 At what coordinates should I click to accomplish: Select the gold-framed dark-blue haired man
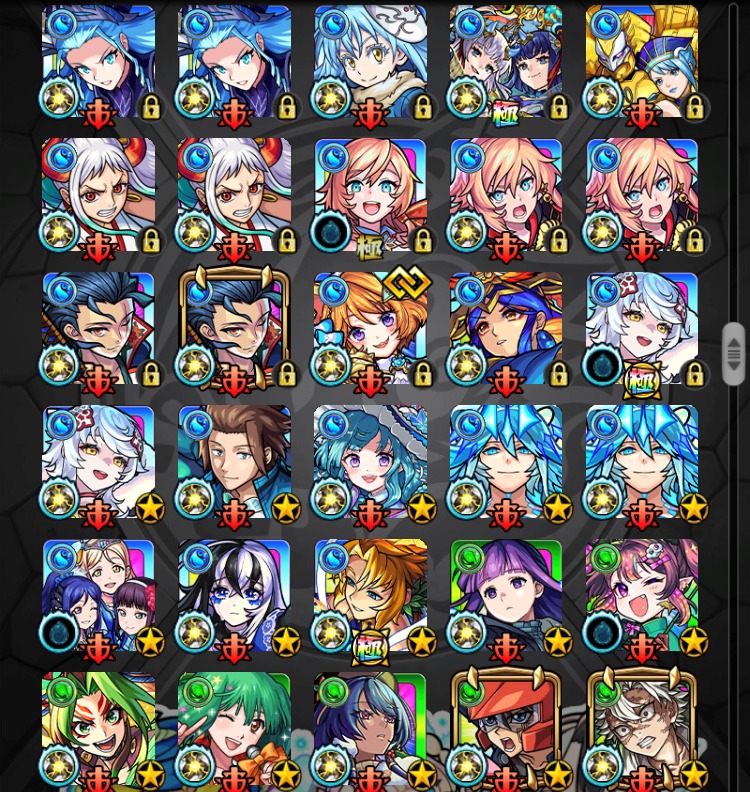(x=234, y=328)
